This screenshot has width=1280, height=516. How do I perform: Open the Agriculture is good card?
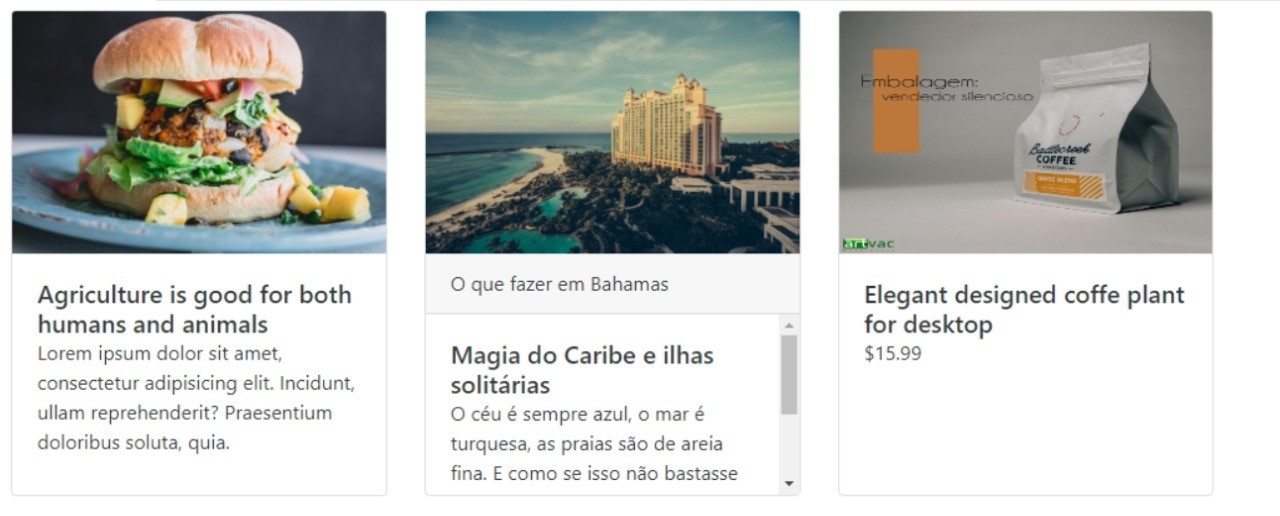[x=195, y=309]
